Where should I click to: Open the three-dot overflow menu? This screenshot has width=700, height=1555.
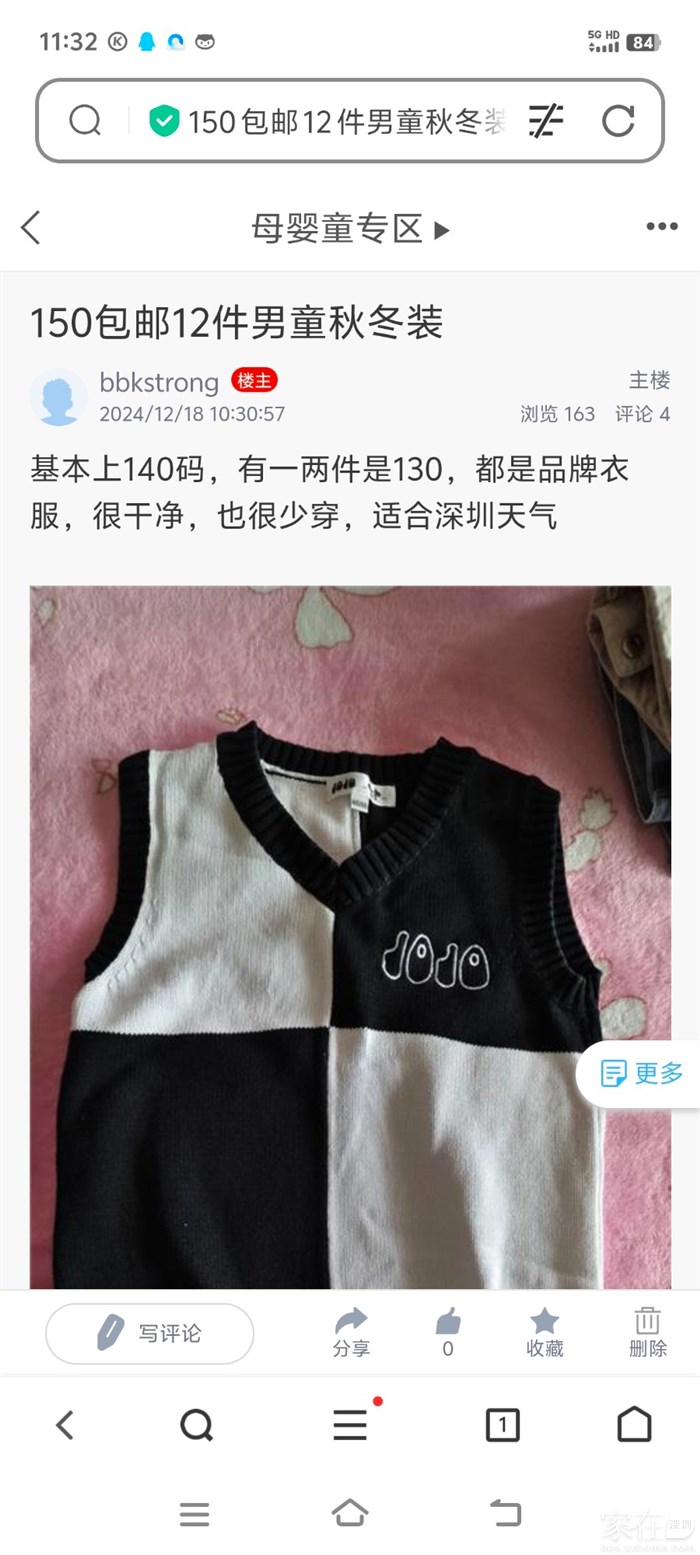(661, 227)
